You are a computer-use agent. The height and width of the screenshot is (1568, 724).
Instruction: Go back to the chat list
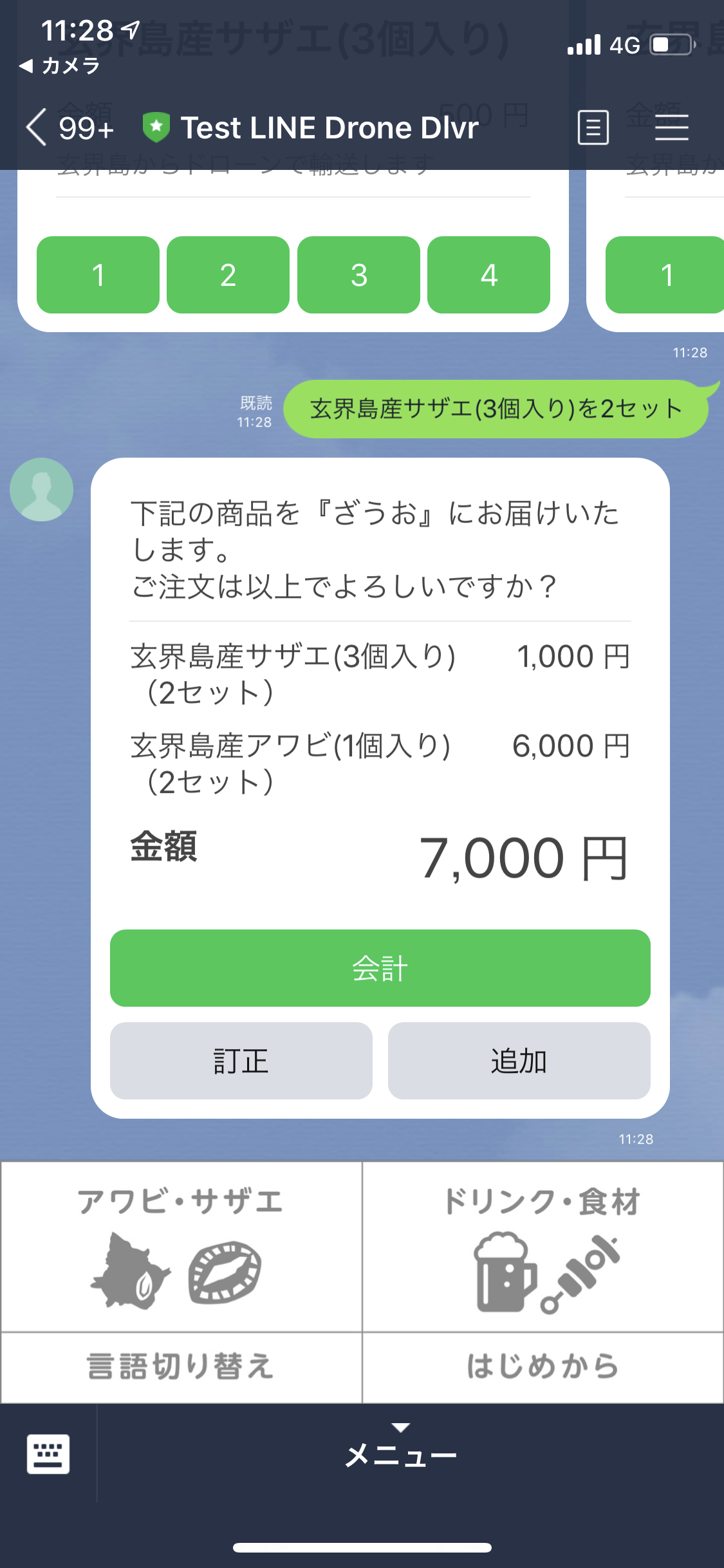click(x=37, y=127)
